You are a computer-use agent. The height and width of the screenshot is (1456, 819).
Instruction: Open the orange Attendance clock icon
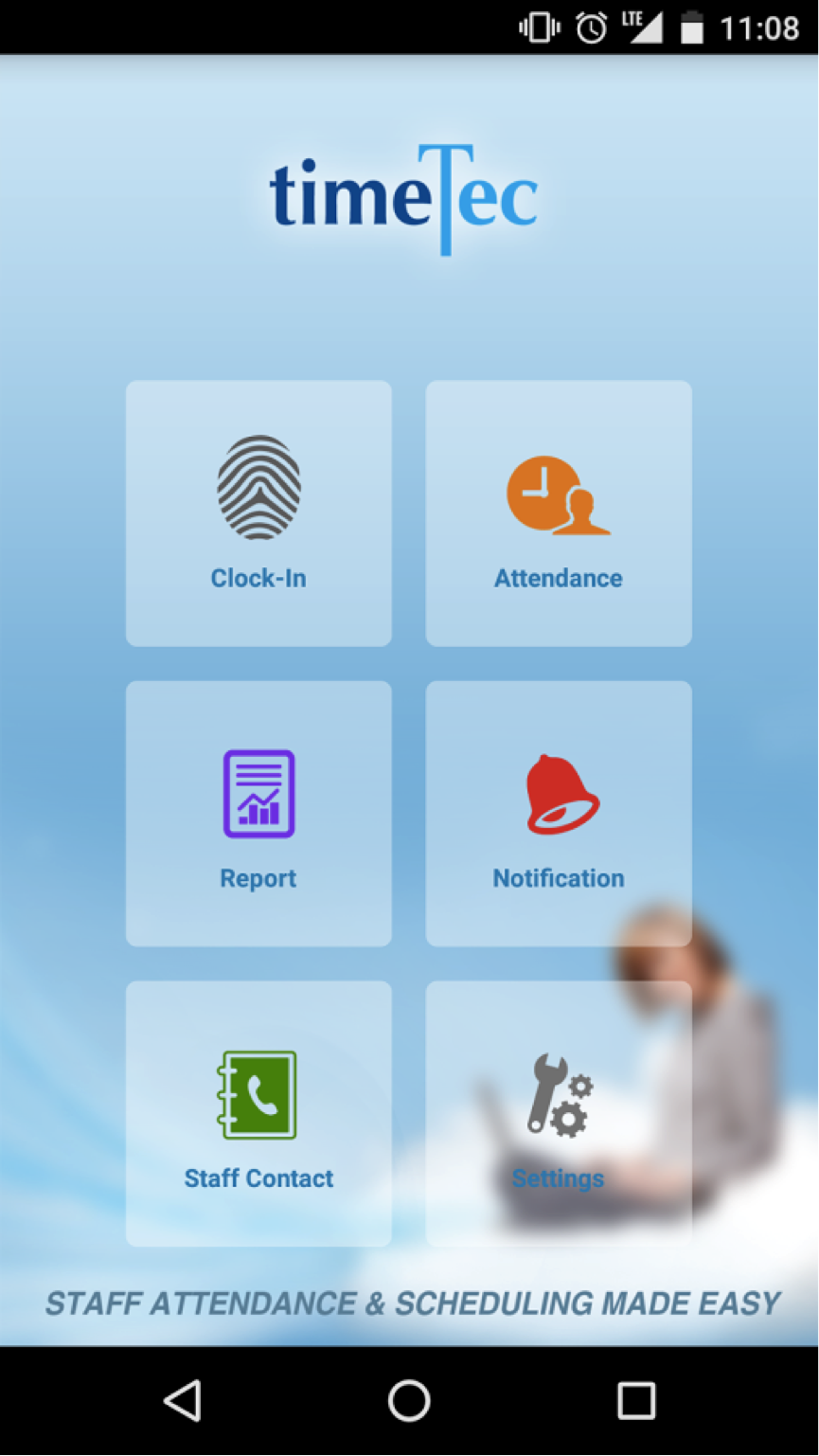pos(558,495)
